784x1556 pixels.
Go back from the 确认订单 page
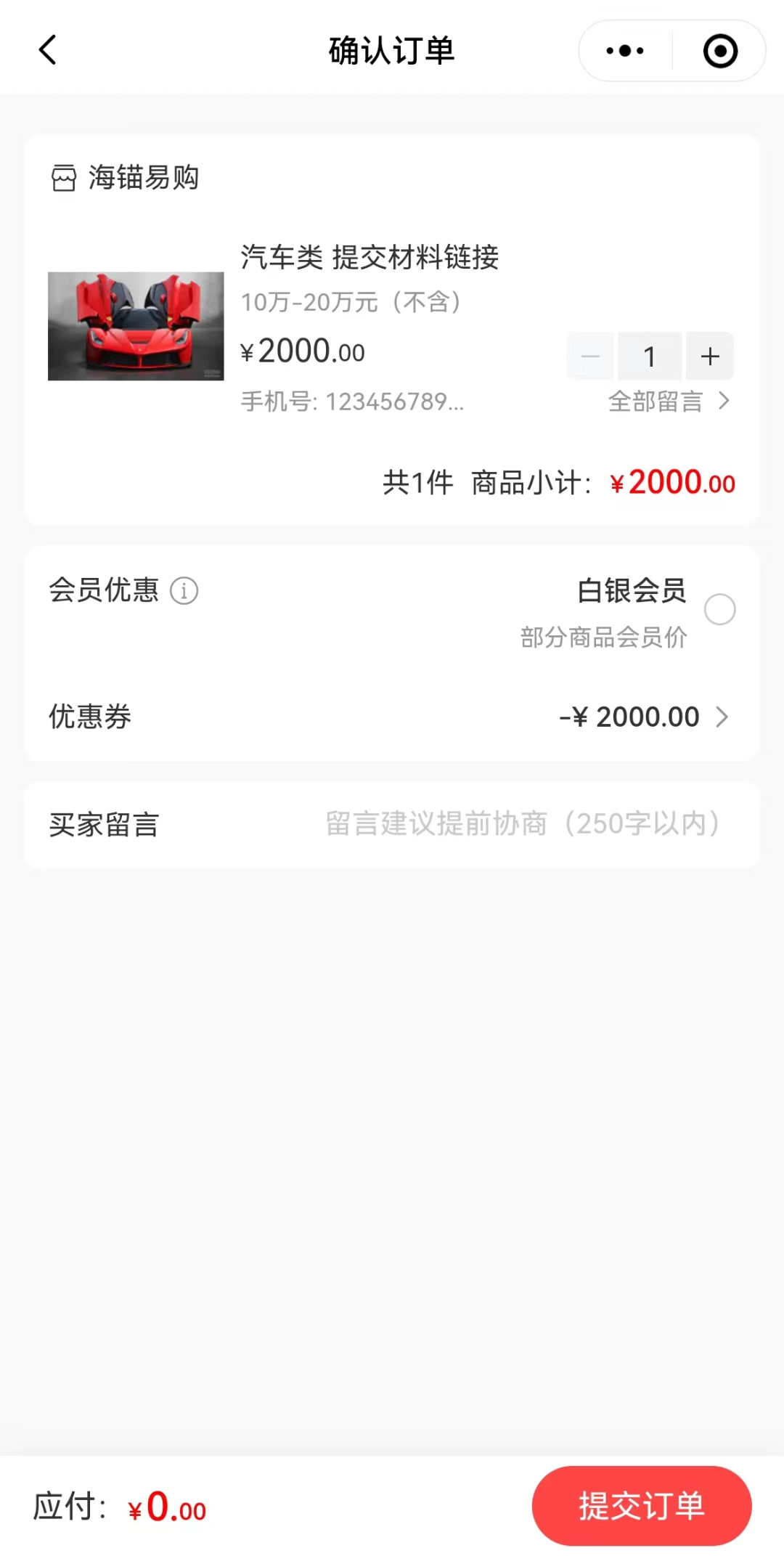[x=48, y=51]
